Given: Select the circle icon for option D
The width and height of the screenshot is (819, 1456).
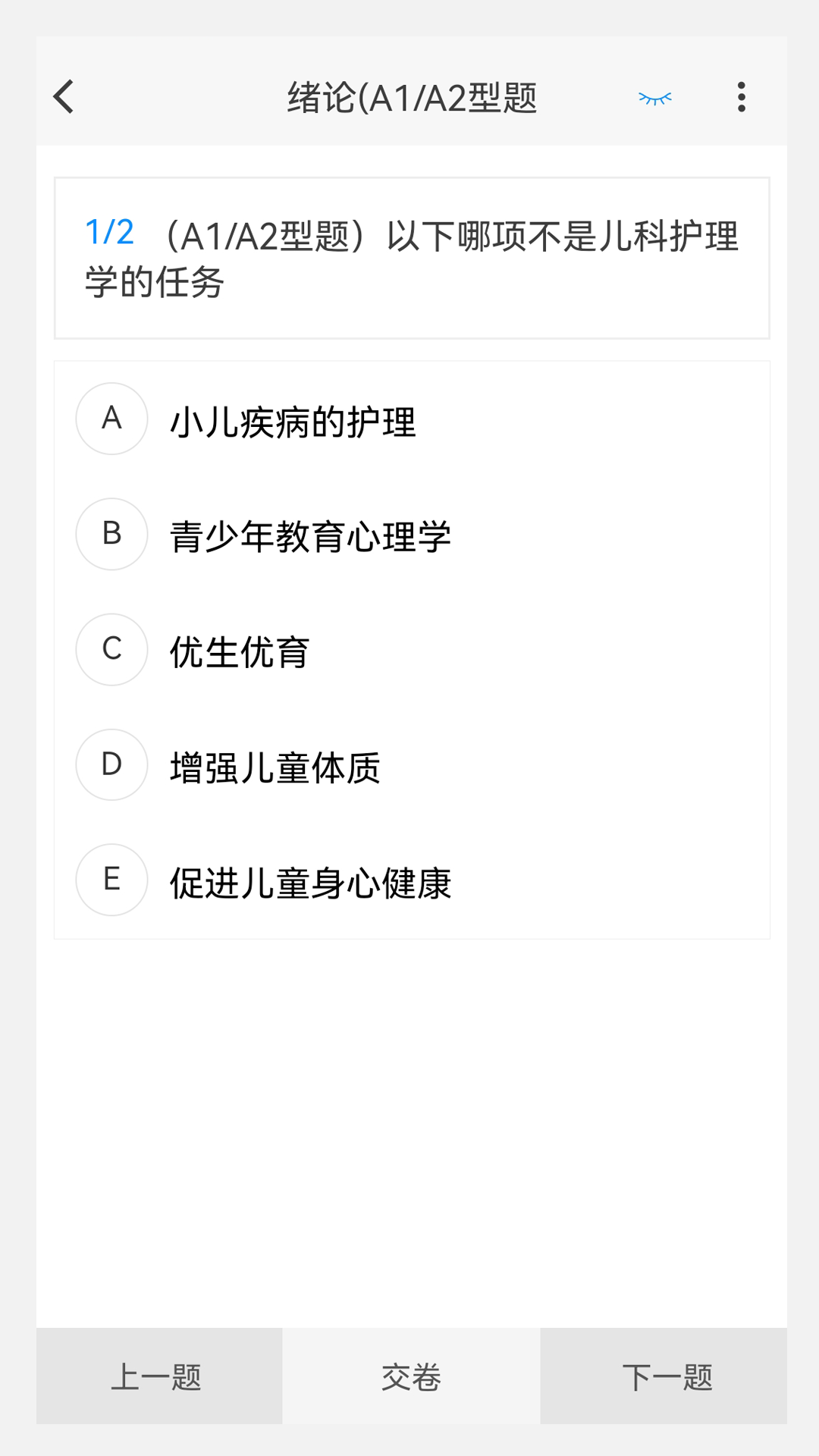Looking at the screenshot, I should (x=111, y=764).
